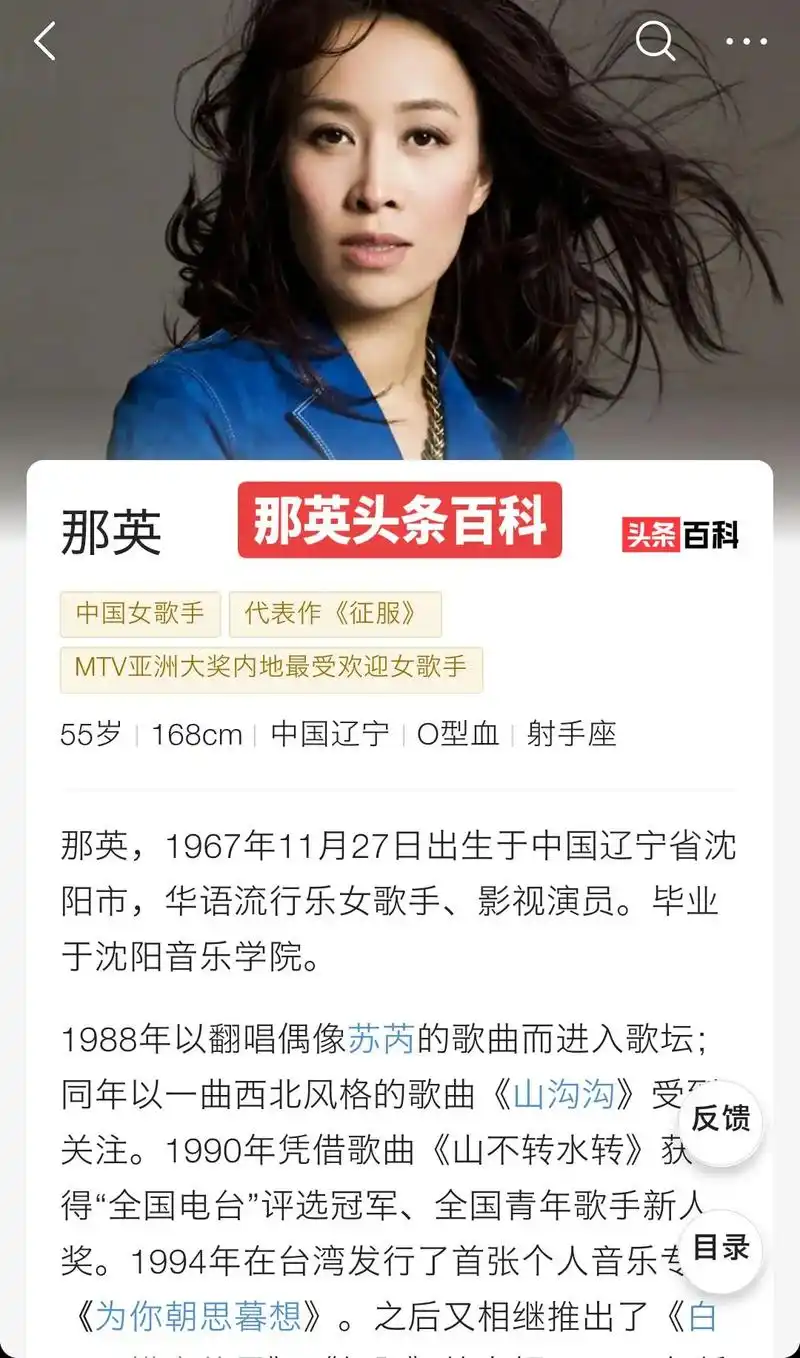Select the 中国女歌手 tag

click(139, 614)
